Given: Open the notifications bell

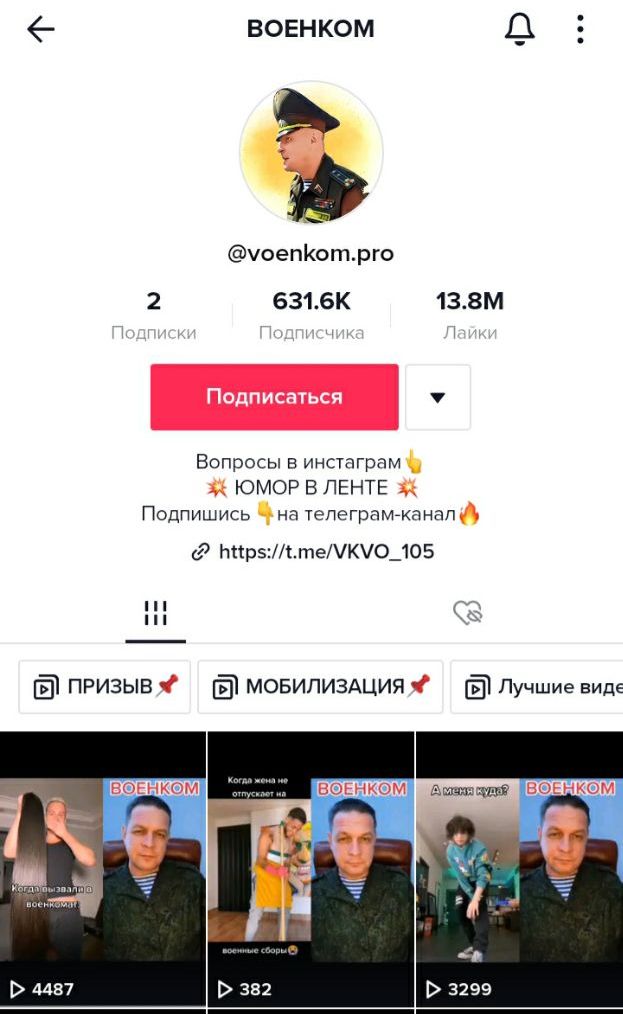Looking at the screenshot, I should [x=519, y=30].
